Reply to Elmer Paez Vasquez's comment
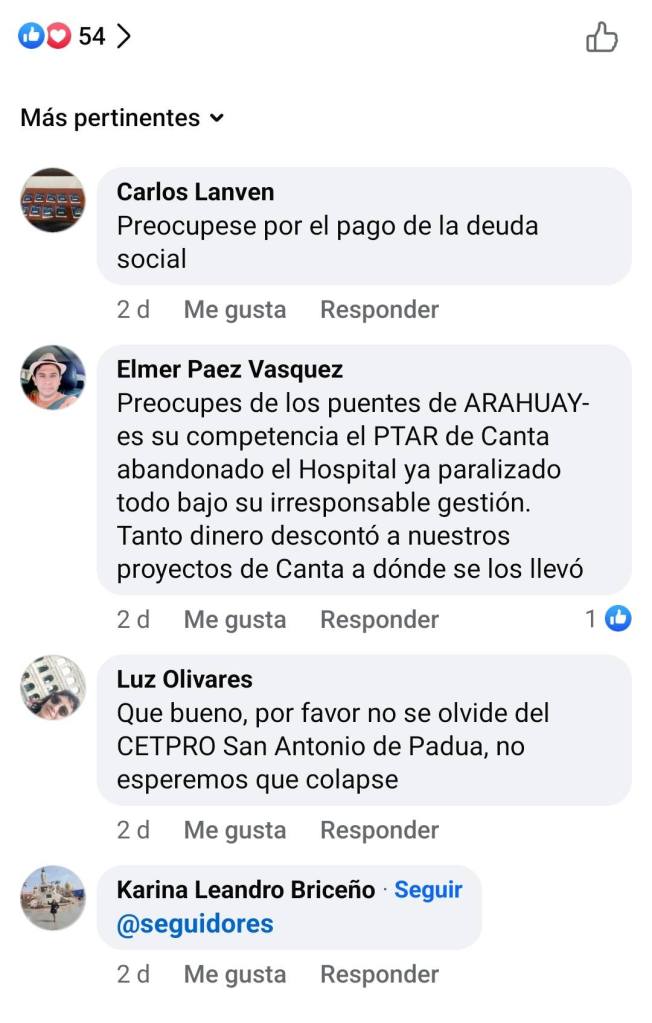This screenshot has width=652, height=1023. point(379,620)
